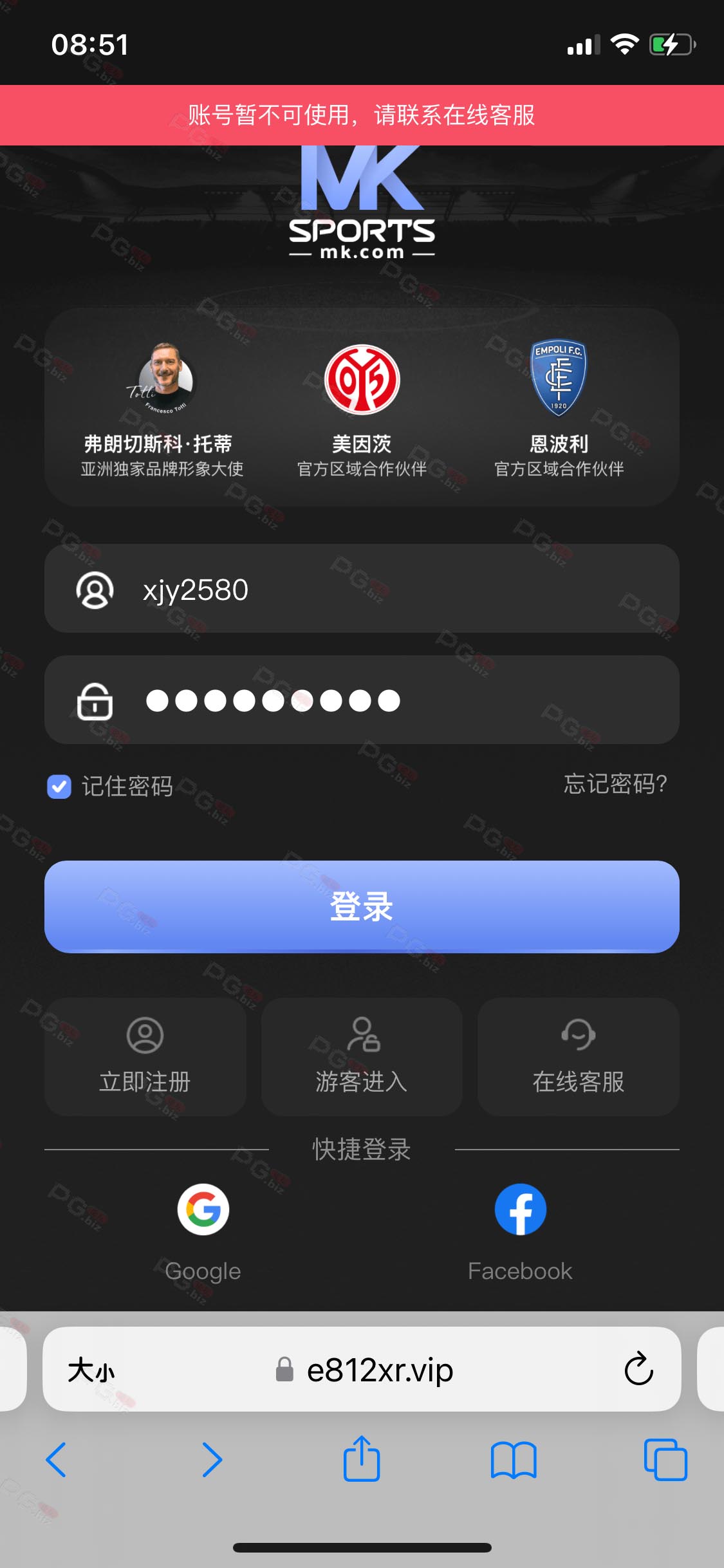Tap the password input field
Viewport: 724px width, 1568px height.
[362, 700]
